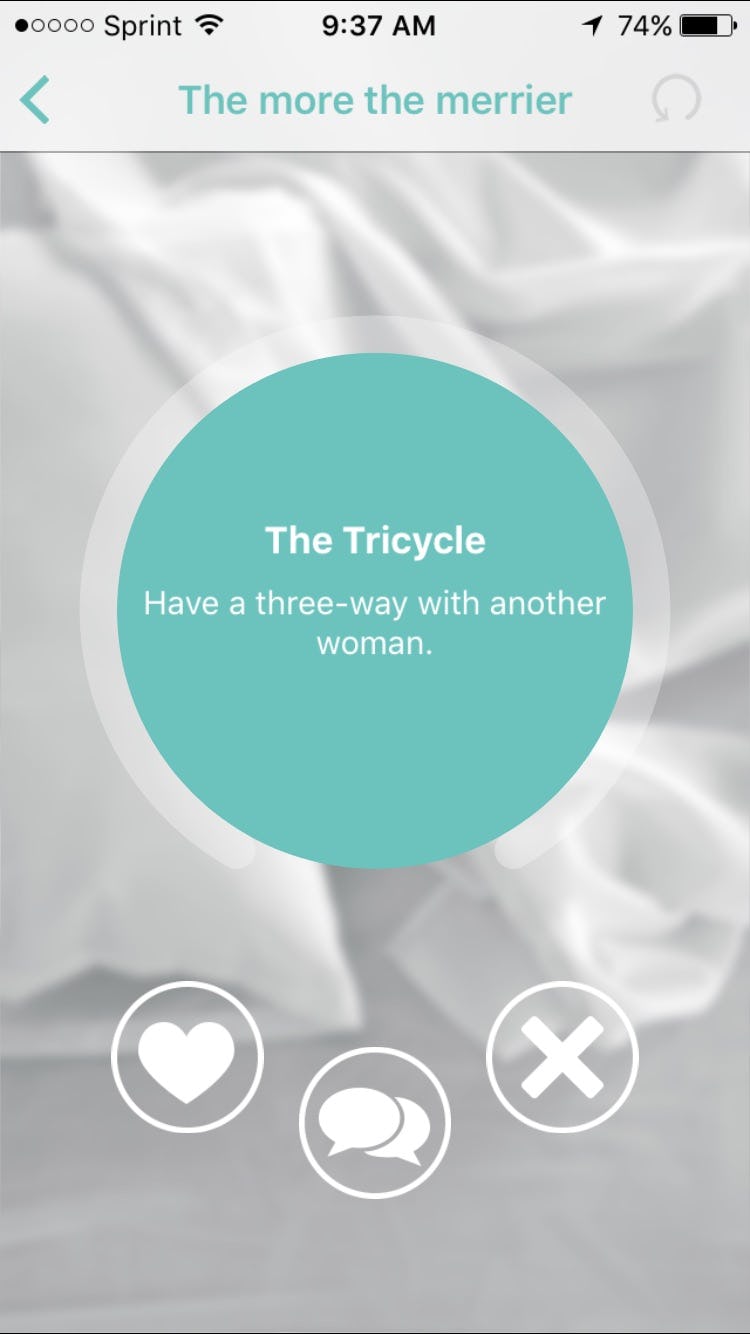
Task: Tap the location services arrow icon
Action: [592, 26]
